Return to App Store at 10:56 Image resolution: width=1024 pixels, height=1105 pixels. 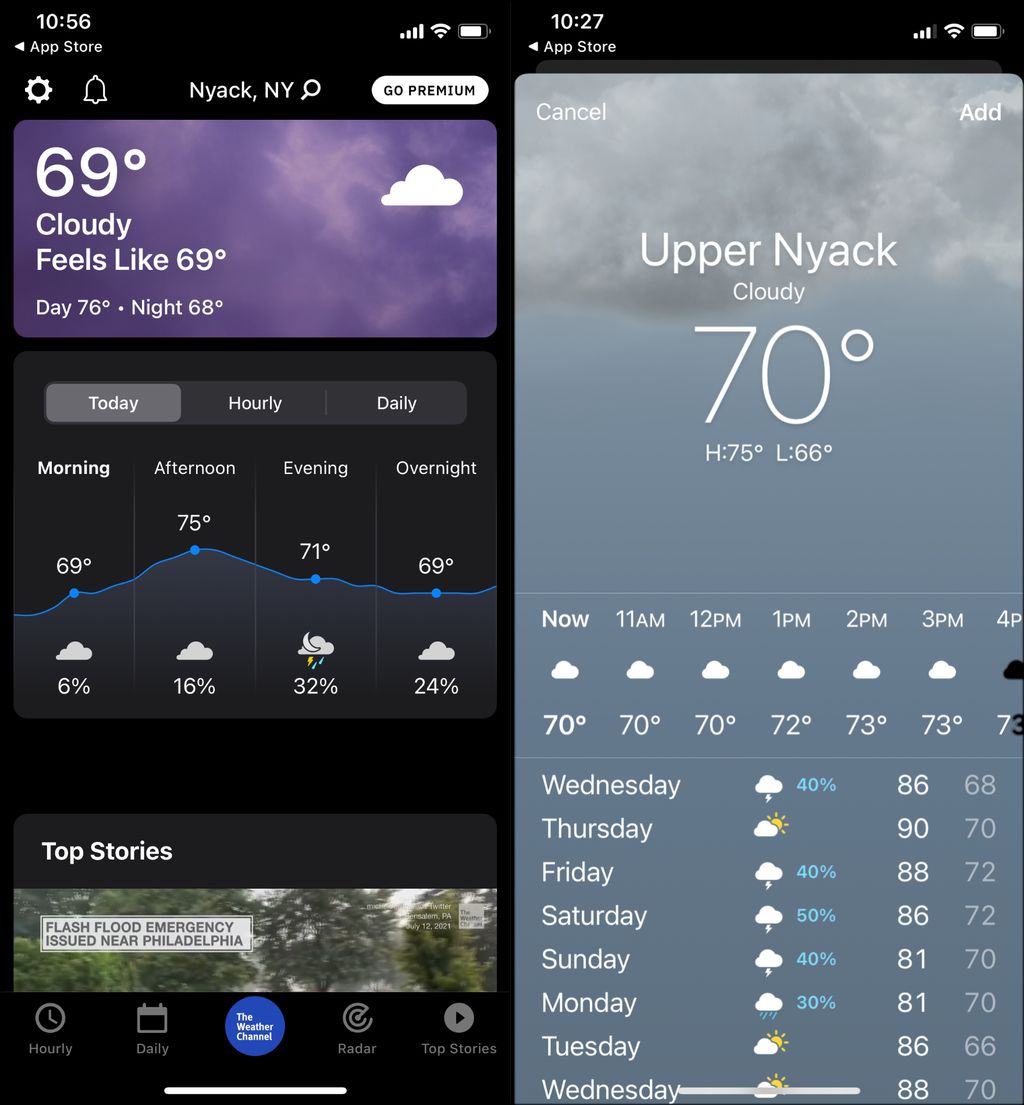58,47
